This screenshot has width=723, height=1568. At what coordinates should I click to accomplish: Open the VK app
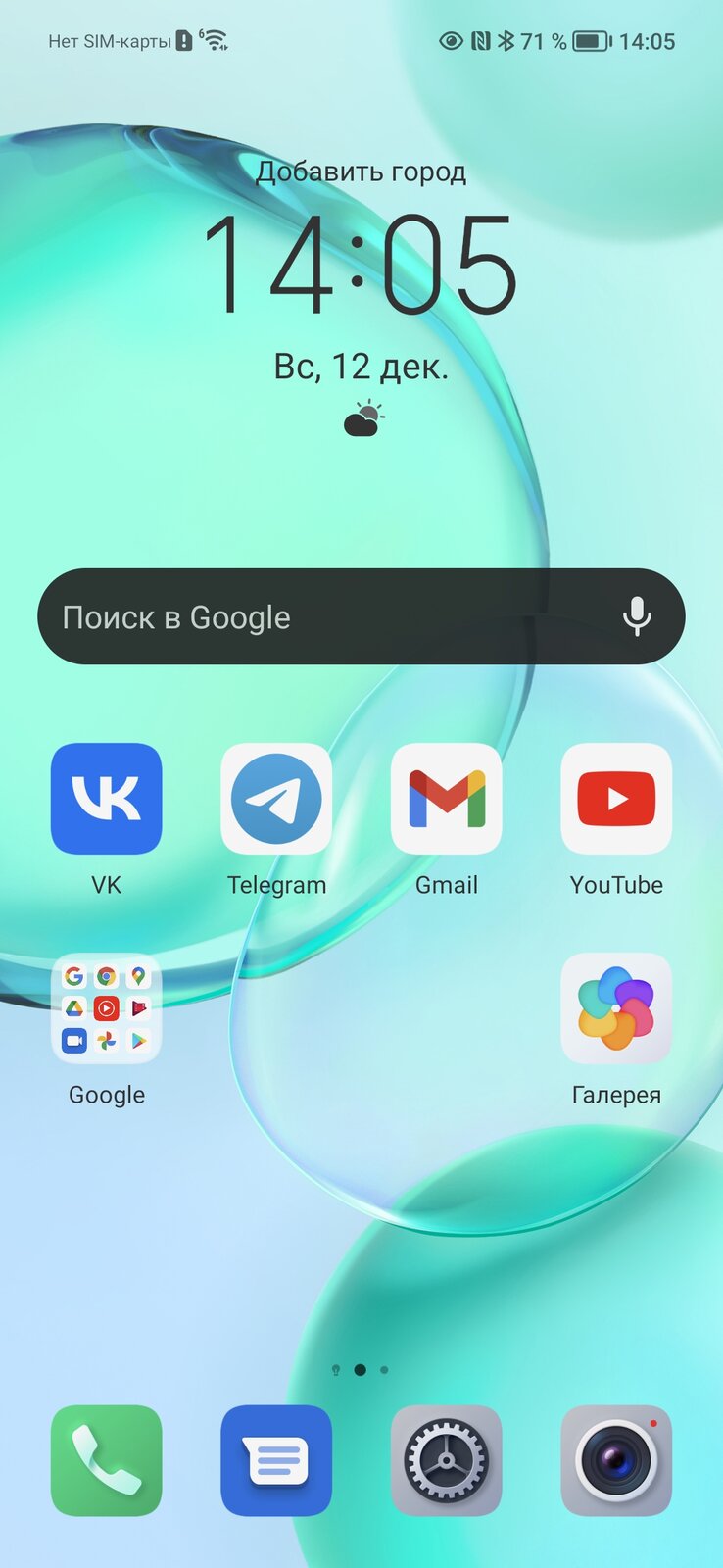pos(106,798)
